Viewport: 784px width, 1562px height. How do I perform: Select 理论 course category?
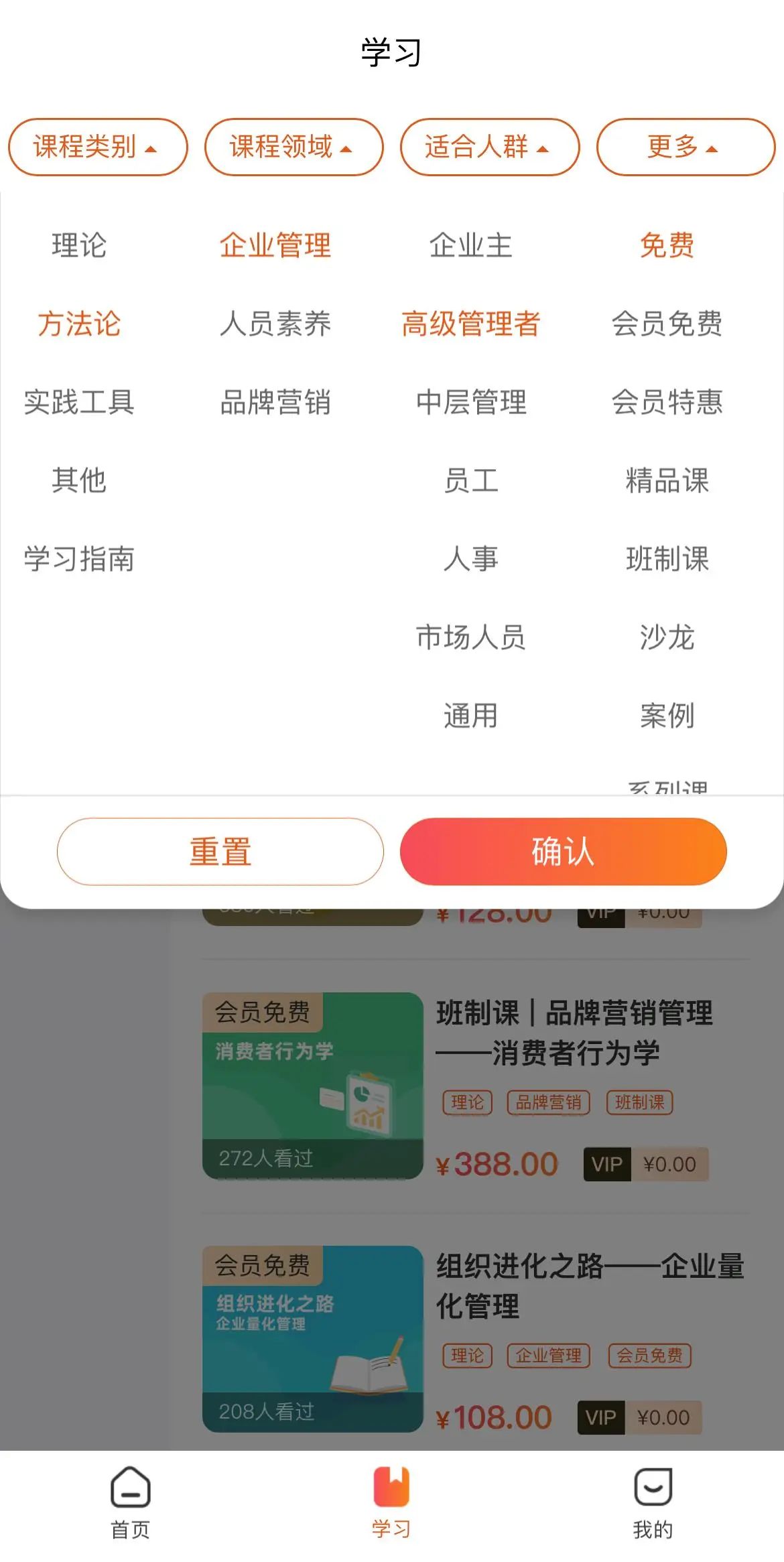(79, 245)
